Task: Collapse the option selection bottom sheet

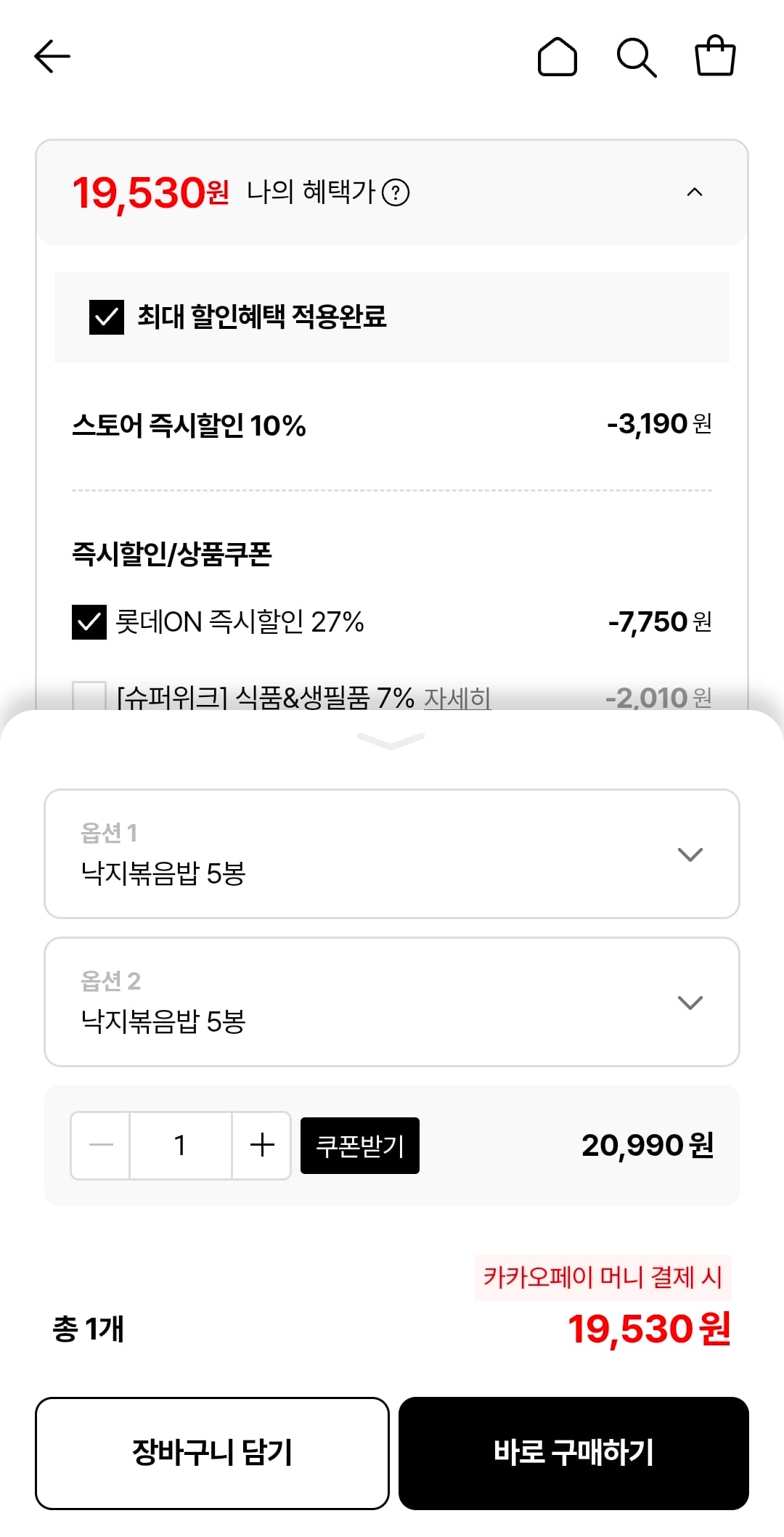Action: [x=392, y=742]
